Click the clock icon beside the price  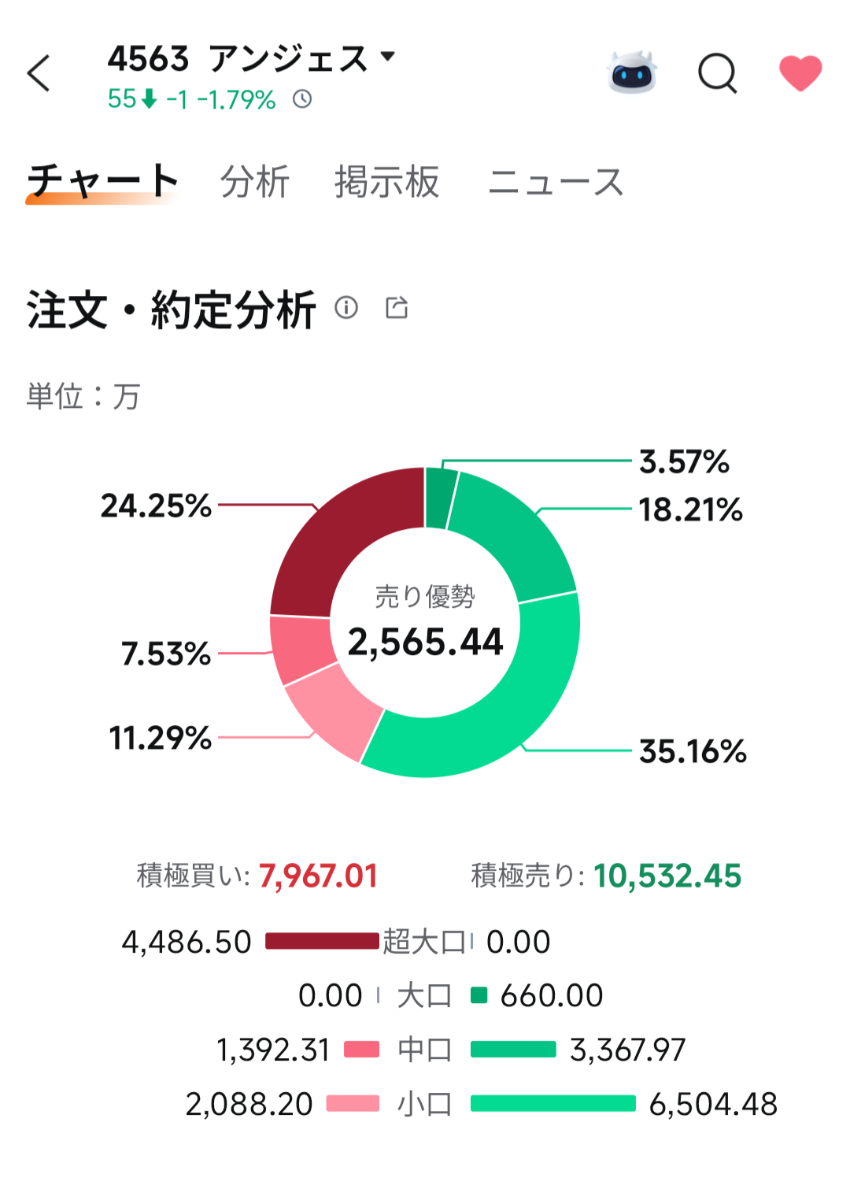click(x=300, y=100)
